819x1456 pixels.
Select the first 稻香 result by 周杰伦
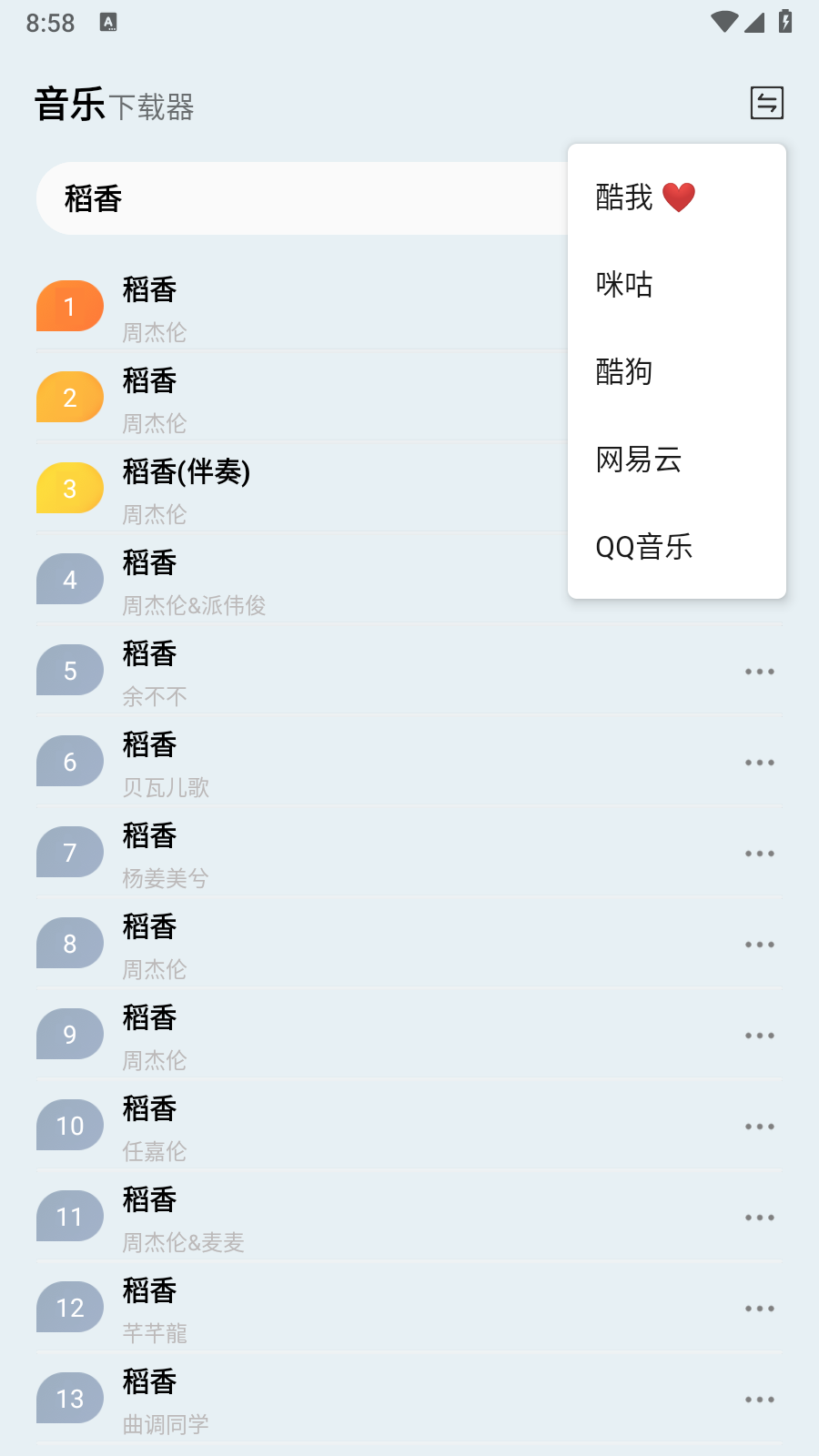pyautogui.click(x=273, y=306)
